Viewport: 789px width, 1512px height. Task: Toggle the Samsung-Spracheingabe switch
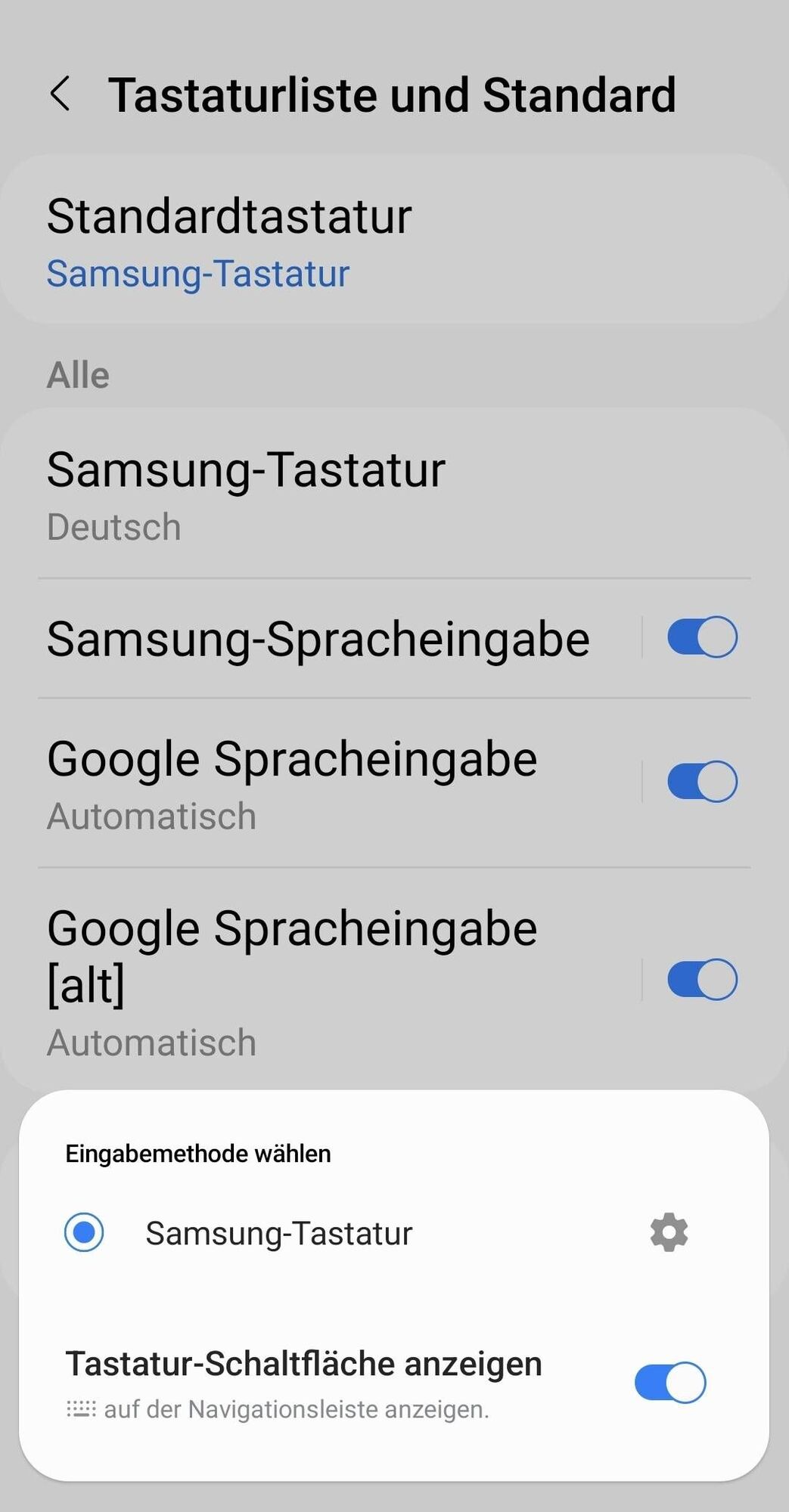click(x=701, y=637)
